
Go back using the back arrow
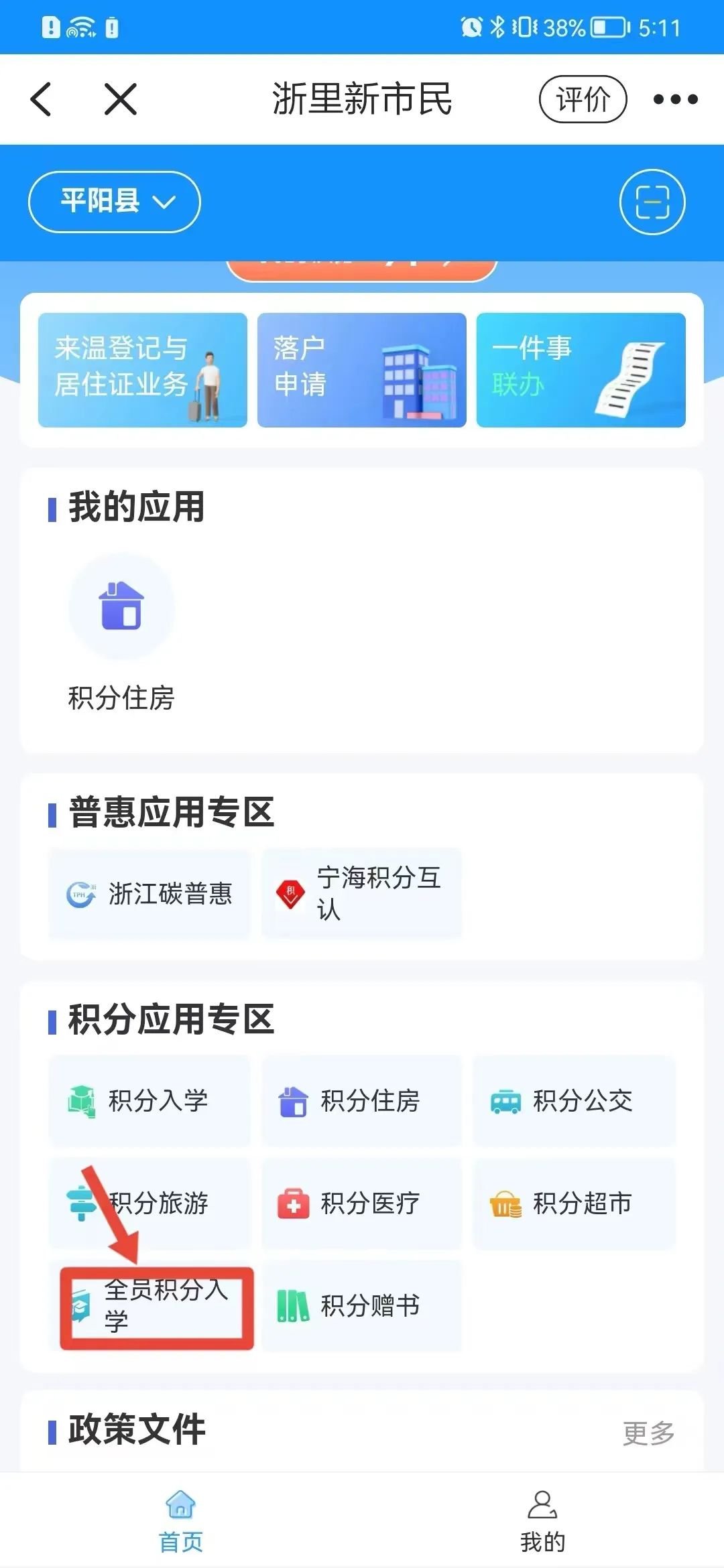(x=42, y=99)
